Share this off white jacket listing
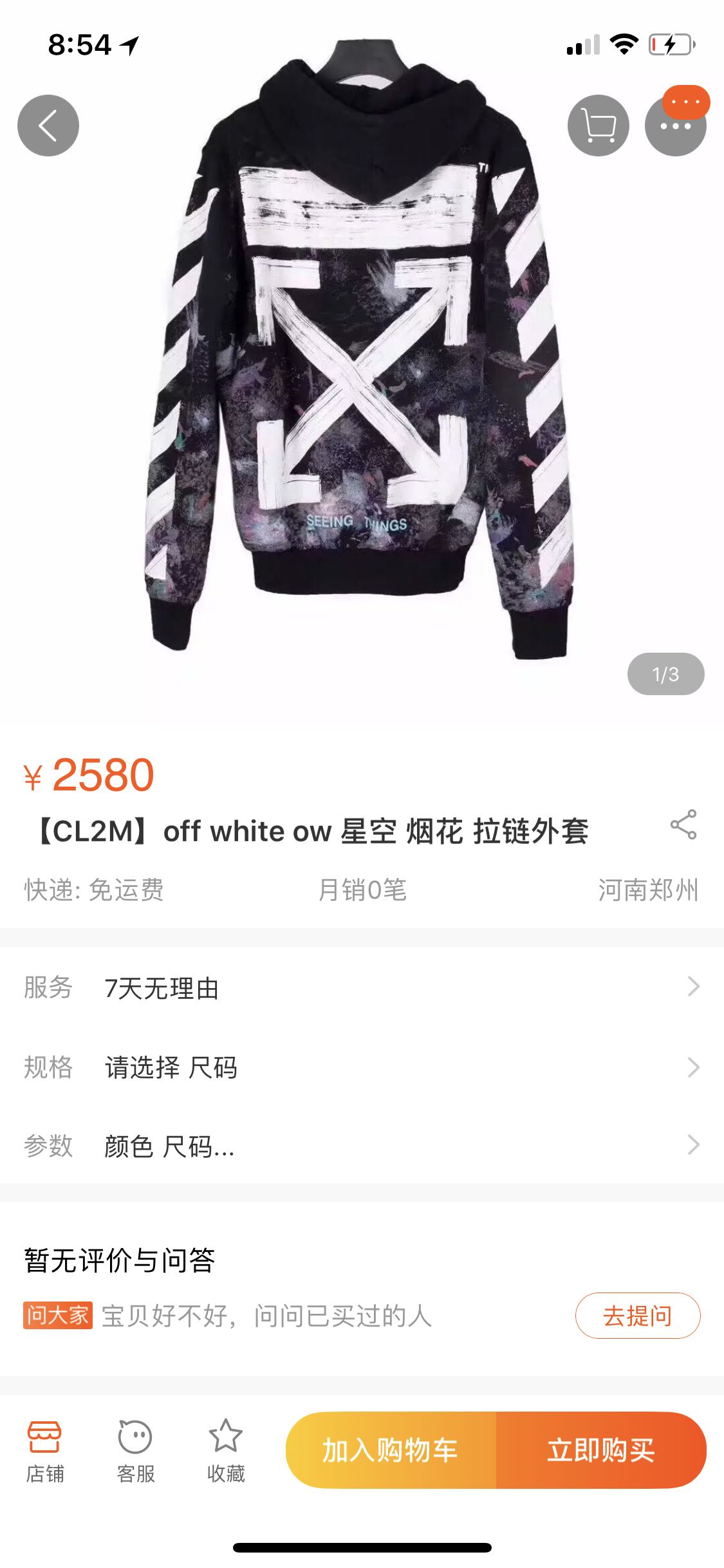Image resolution: width=724 pixels, height=1568 pixels. click(683, 825)
